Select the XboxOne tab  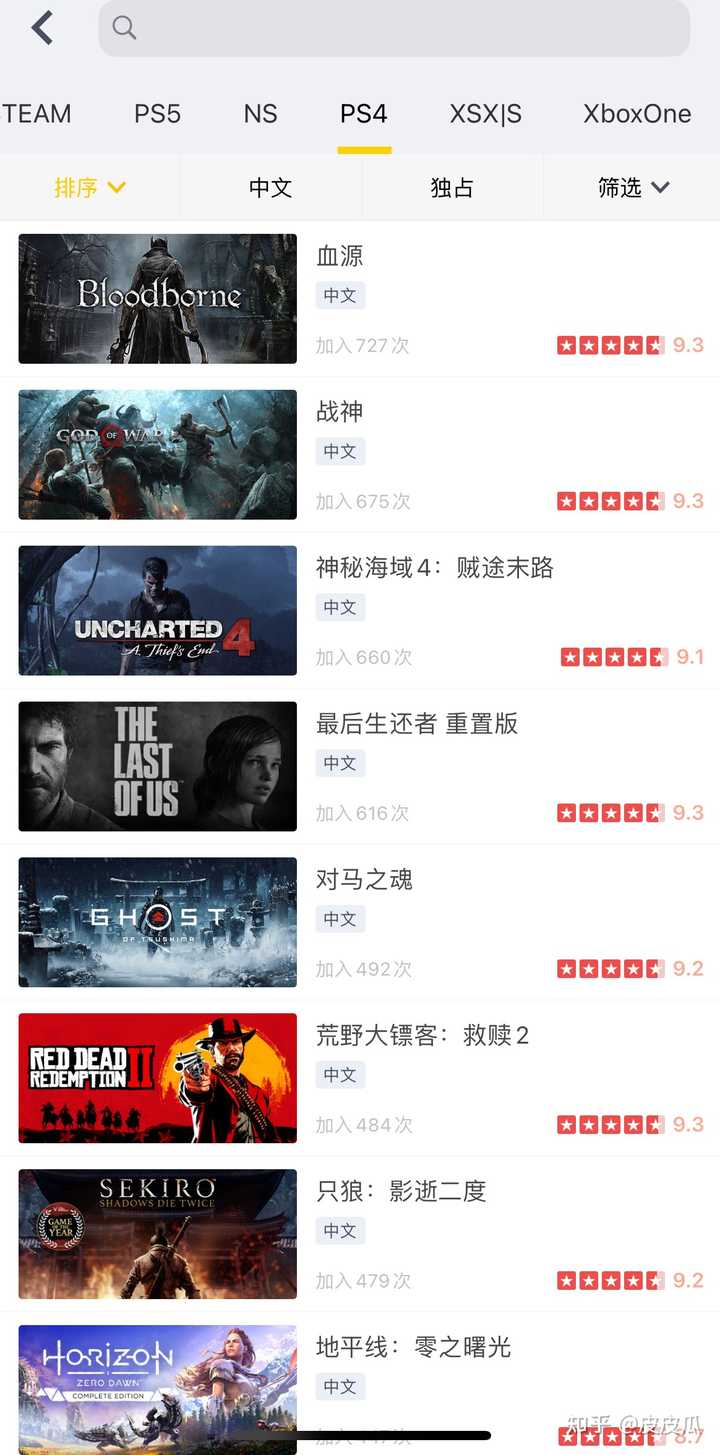(637, 114)
